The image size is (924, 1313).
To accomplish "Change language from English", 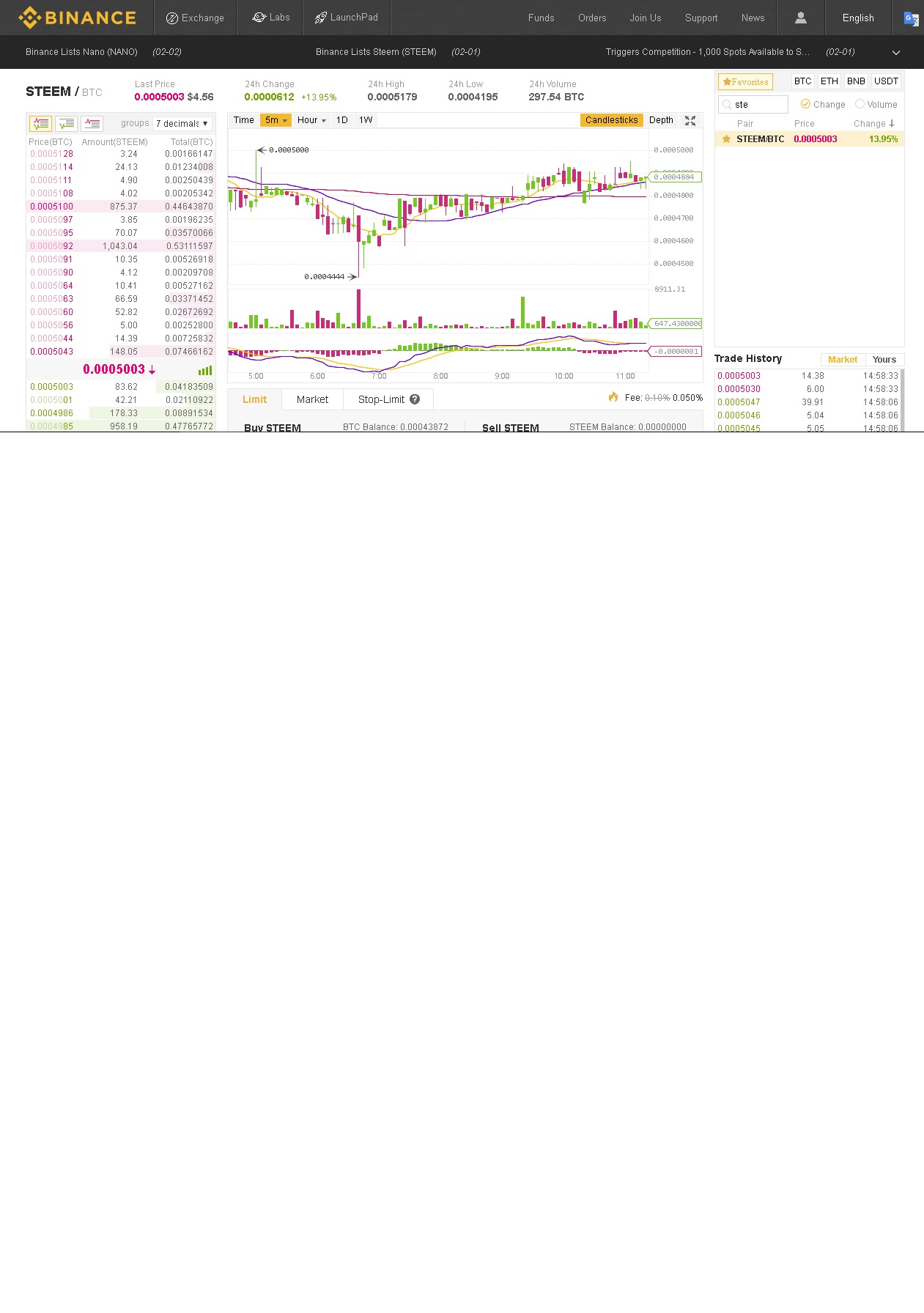I will pyautogui.click(x=858, y=18).
